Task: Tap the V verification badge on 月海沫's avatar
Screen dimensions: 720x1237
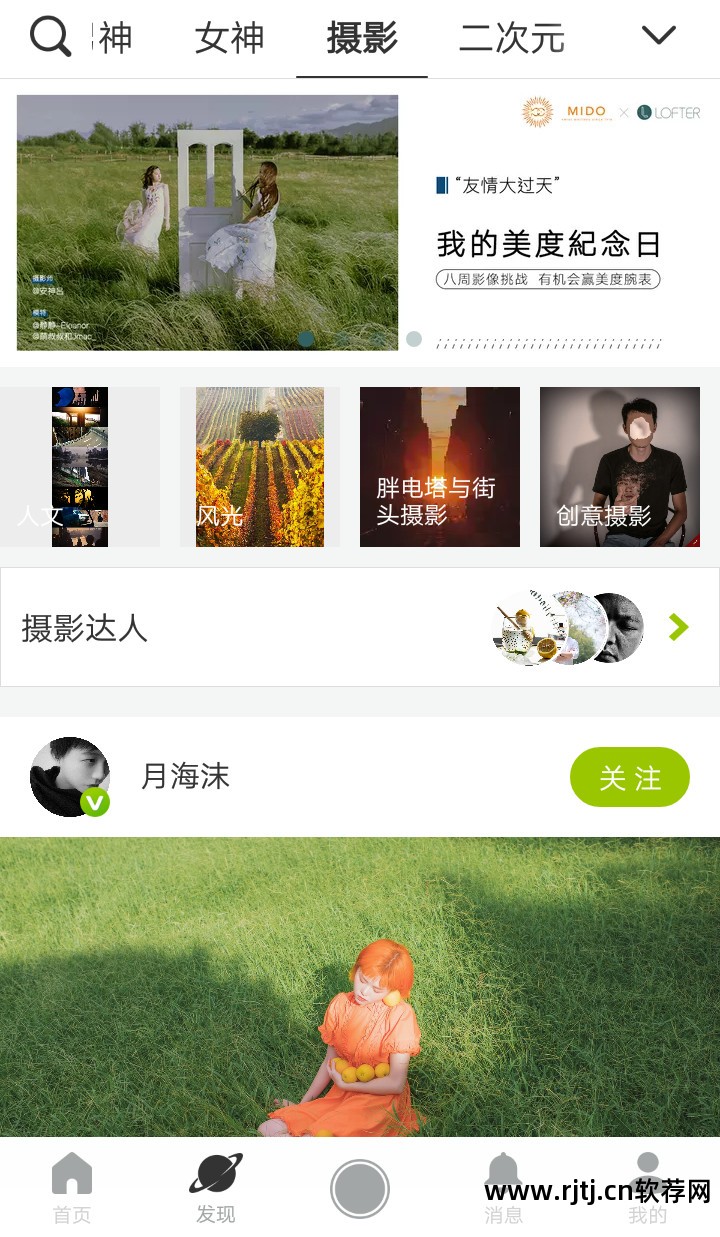Action: (x=94, y=804)
